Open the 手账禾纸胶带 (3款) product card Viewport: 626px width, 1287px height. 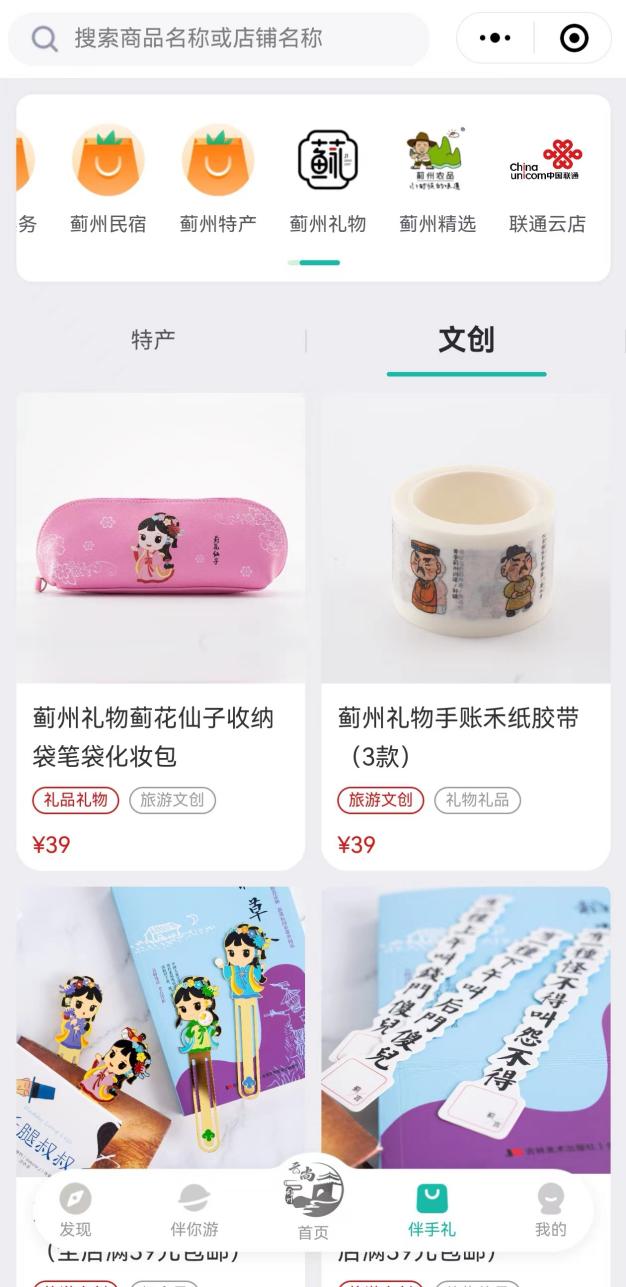tap(466, 630)
